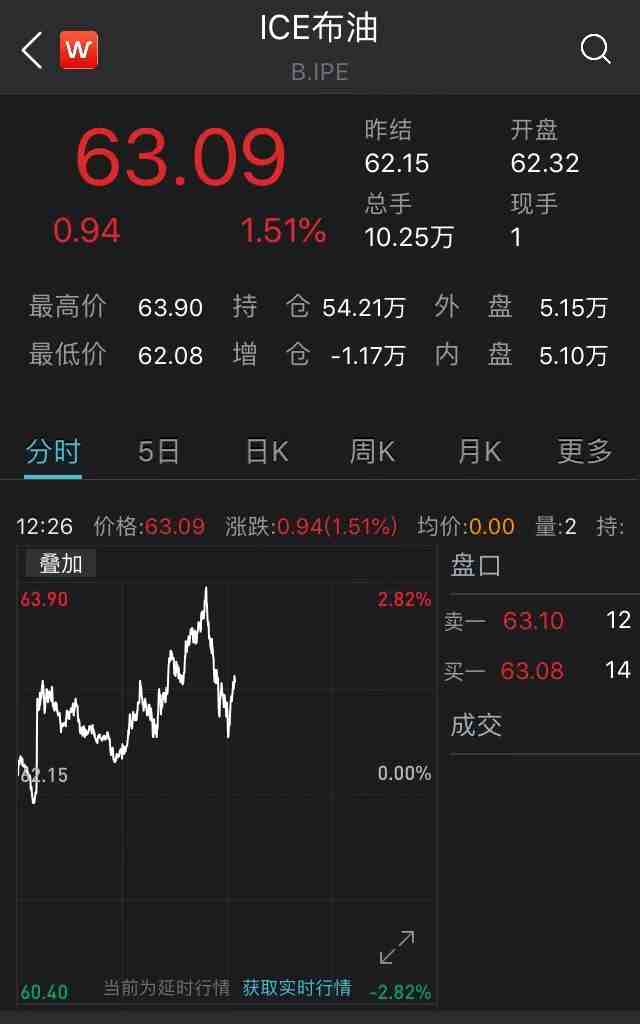This screenshot has width=640, height=1024.
Task: Switch to the 周K chart tab
Action: (x=372, y=451)
